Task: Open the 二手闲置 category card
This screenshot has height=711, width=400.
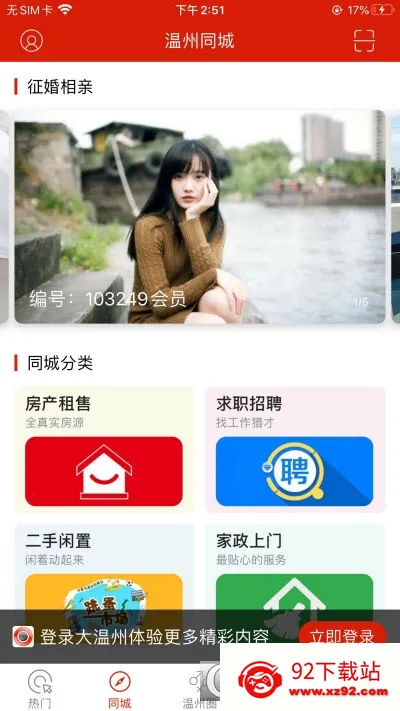Action: tap(104, 567)
